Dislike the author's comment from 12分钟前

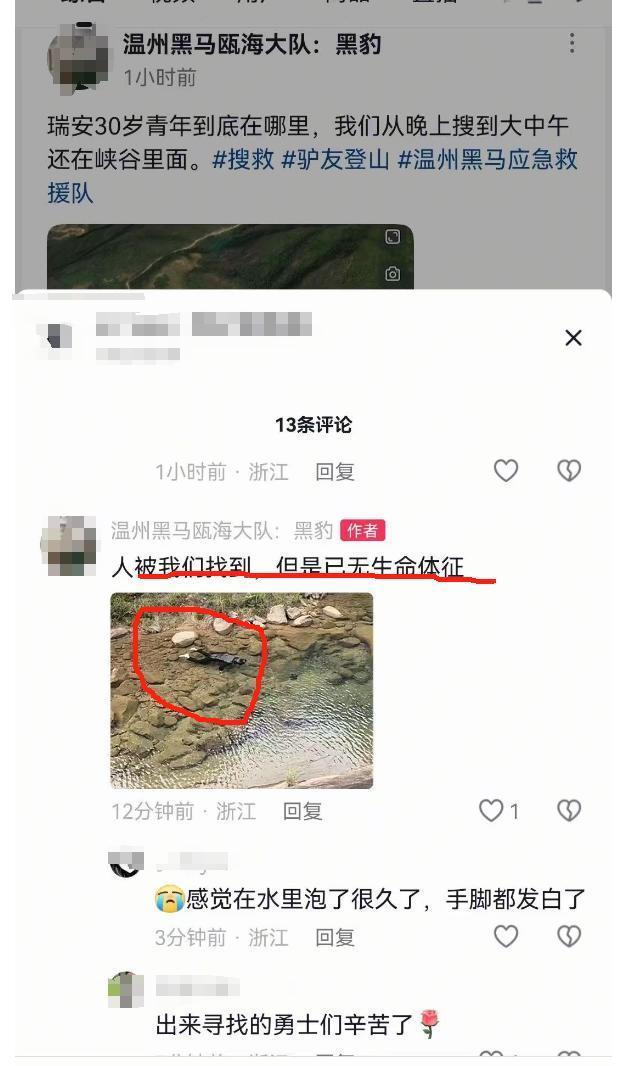(x=569, y=811)
